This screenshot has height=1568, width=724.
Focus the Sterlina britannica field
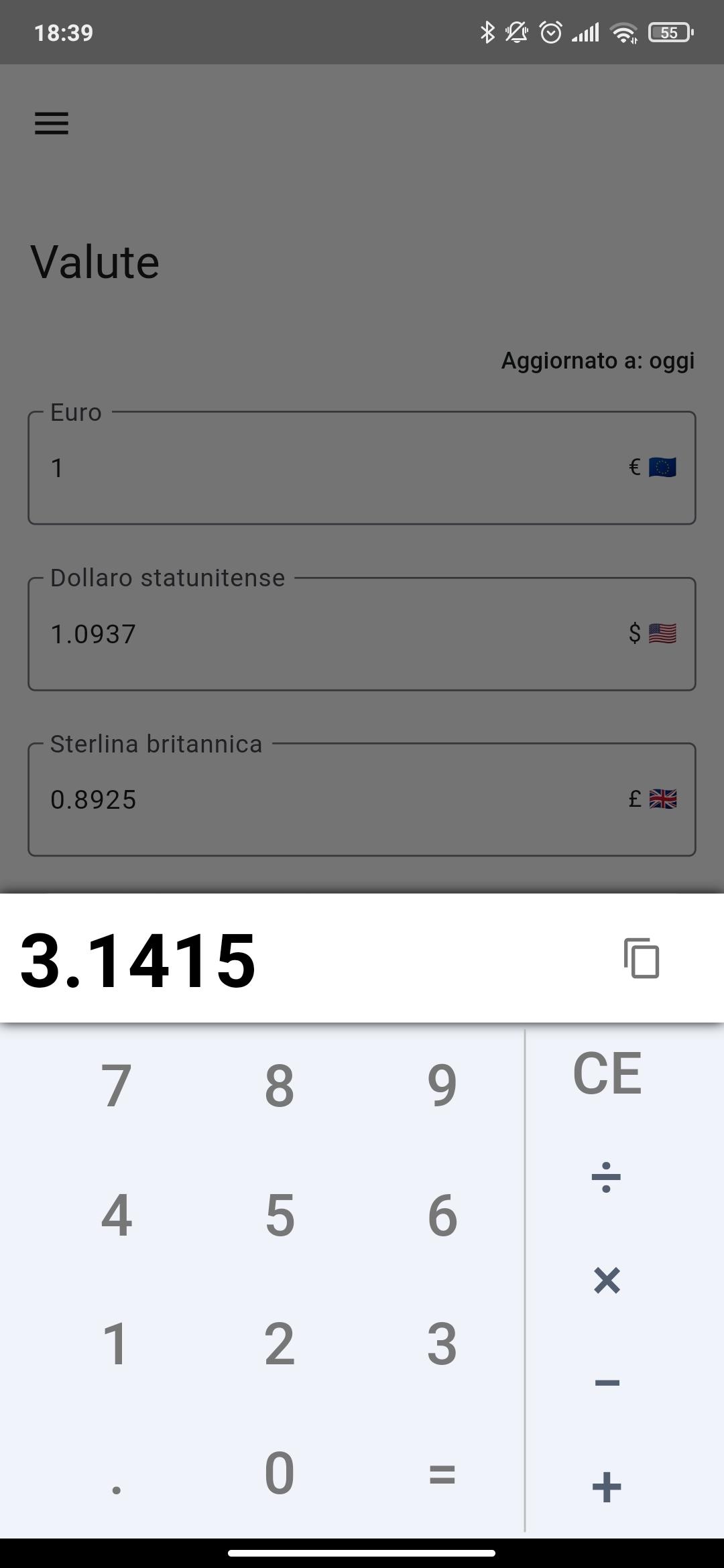click(335, 799)
